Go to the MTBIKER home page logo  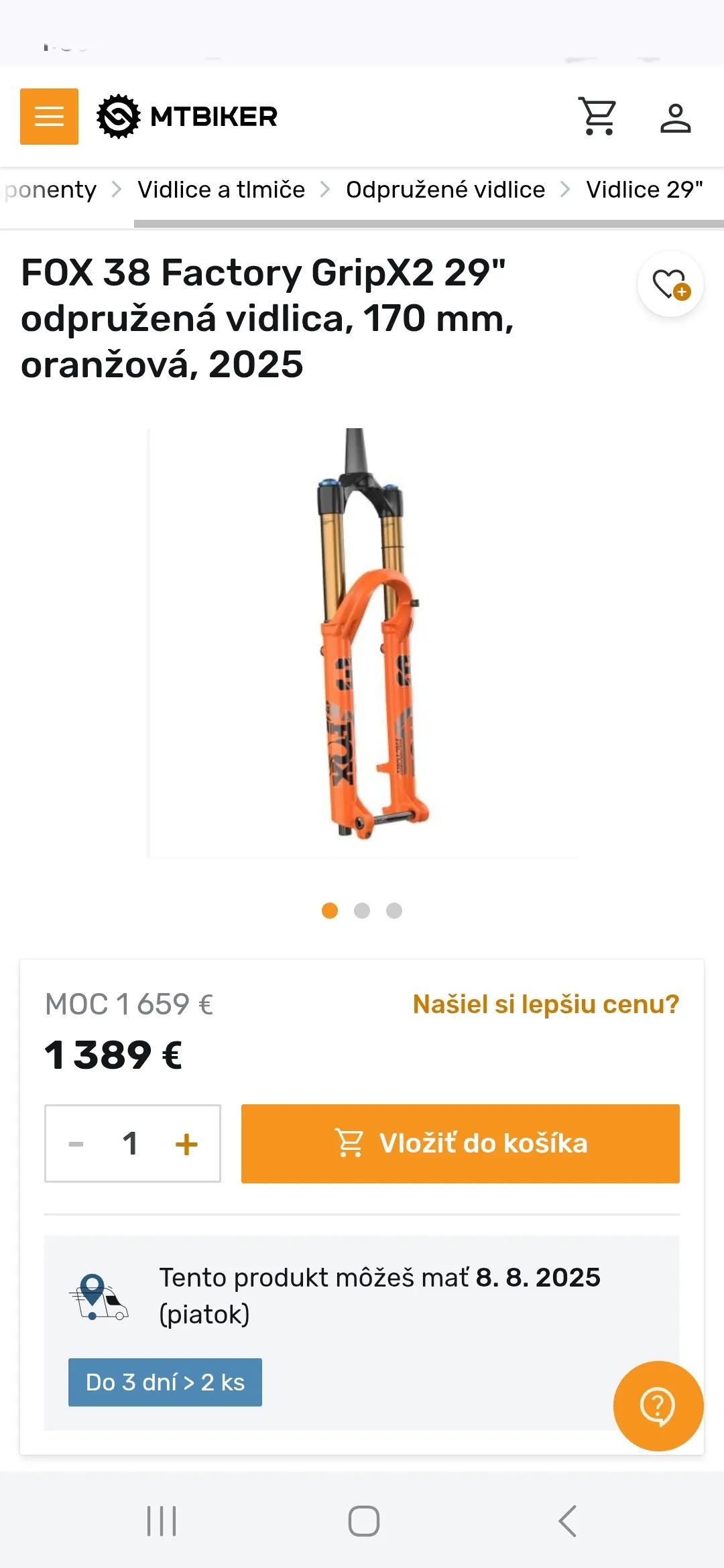pyautogui.click(x=187, y=117)
